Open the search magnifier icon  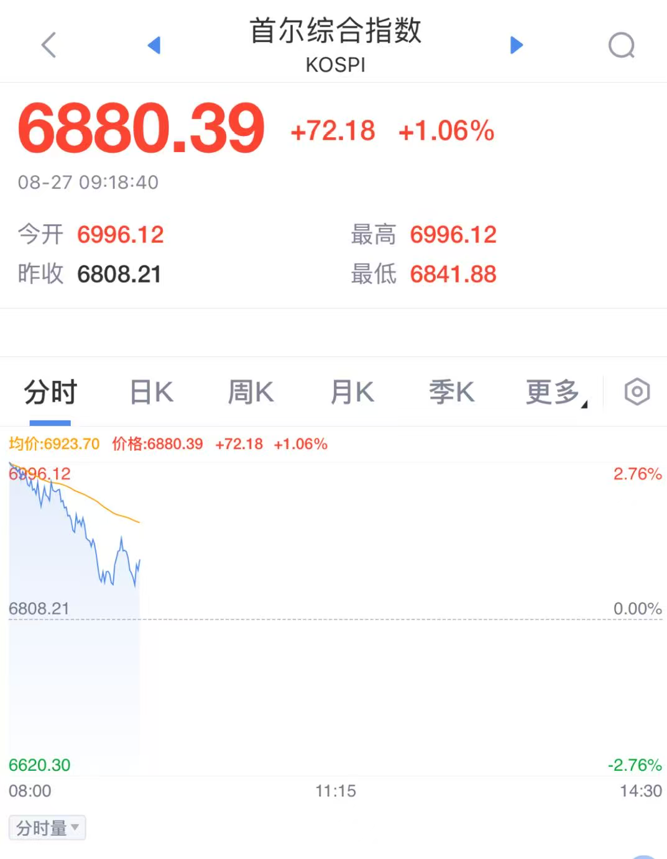pyautogui.click(x=622, y=45)
